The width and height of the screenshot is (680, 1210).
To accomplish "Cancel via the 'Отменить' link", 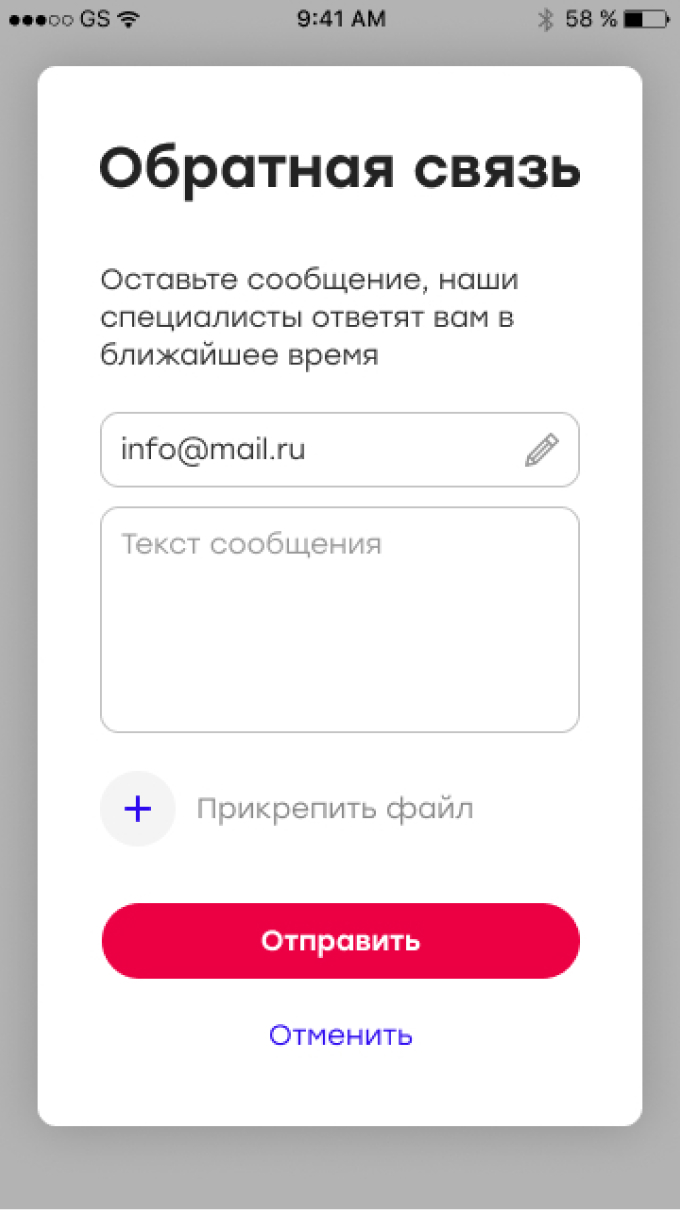I will (x=340, y=1035).
